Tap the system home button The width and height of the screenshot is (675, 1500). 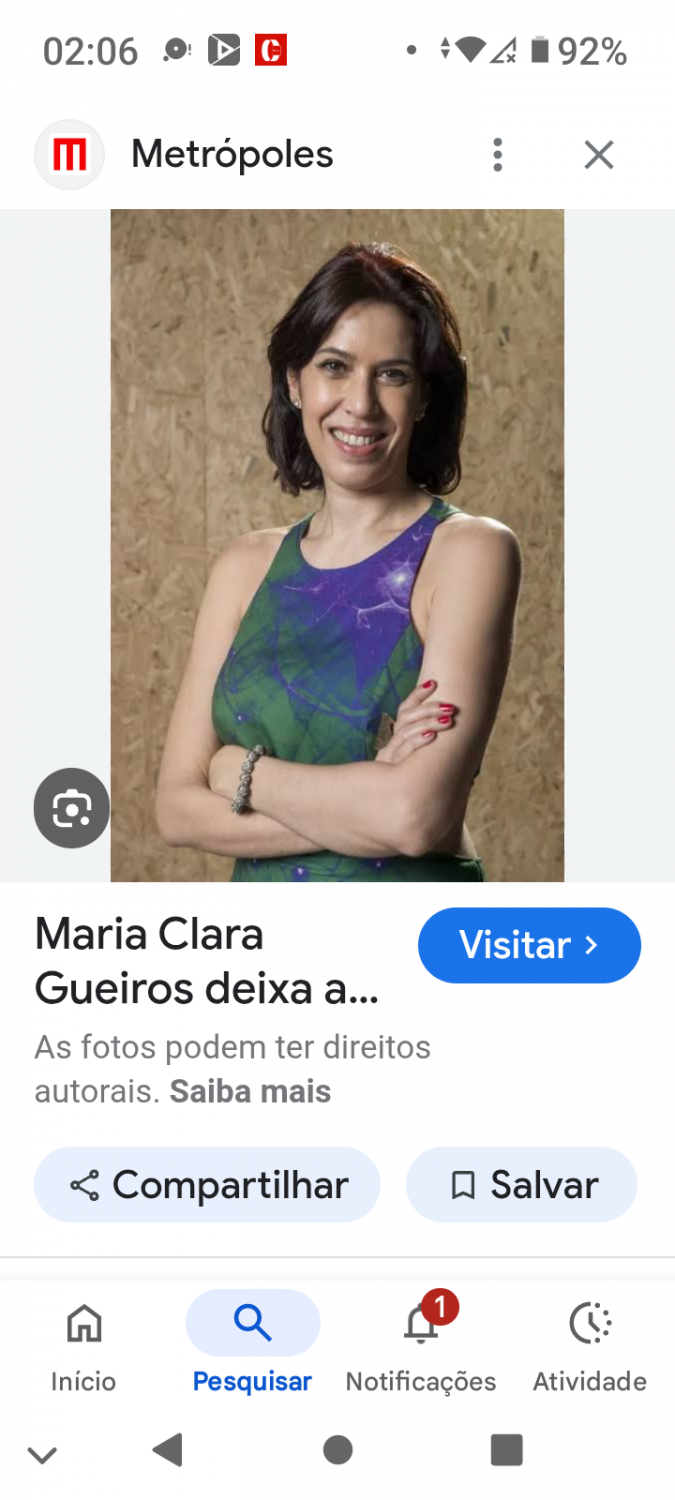[338, 1449]
